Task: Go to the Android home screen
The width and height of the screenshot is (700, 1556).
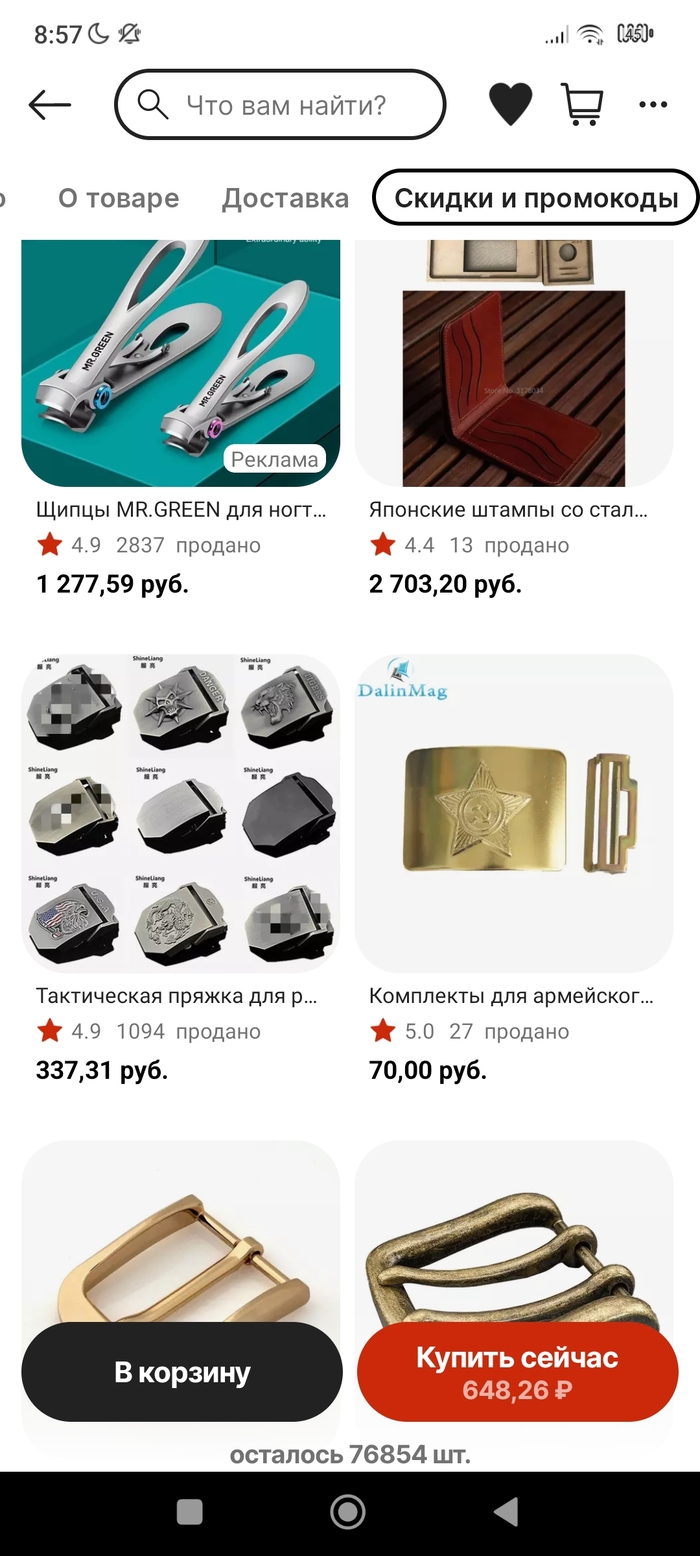Action: (347, 1512)
